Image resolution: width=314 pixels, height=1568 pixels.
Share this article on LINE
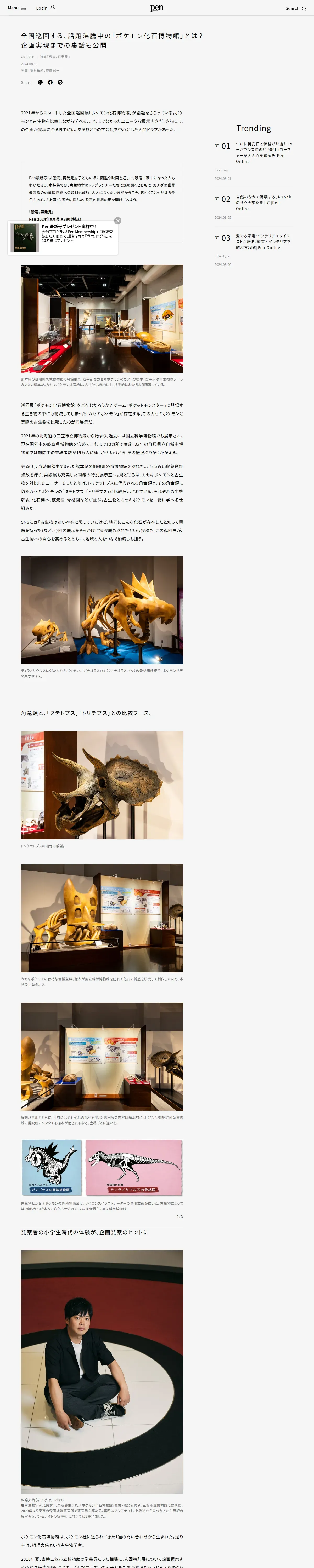tap(60, 82)
